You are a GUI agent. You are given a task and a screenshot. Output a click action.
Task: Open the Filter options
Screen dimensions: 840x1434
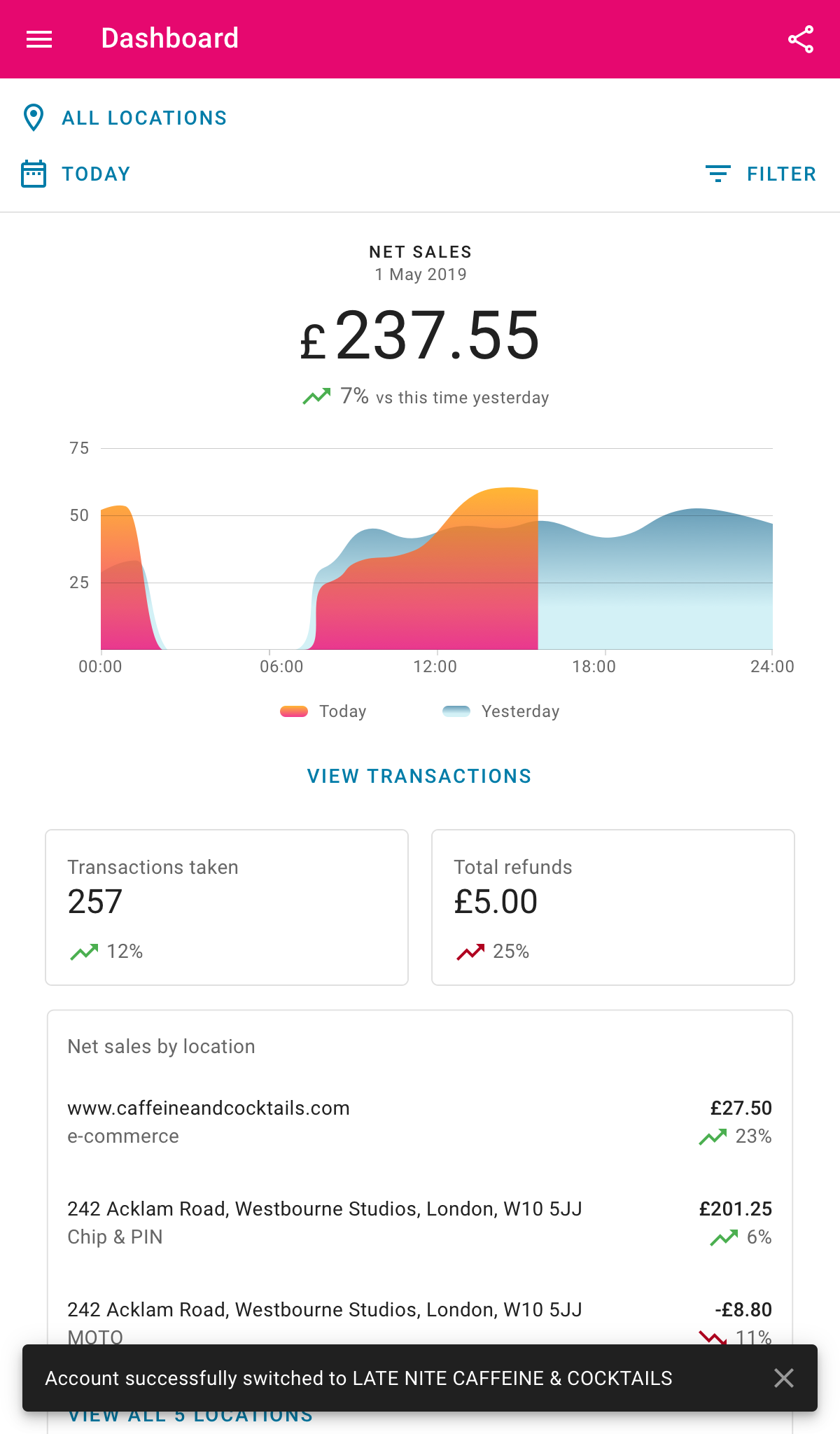[760, 174]
